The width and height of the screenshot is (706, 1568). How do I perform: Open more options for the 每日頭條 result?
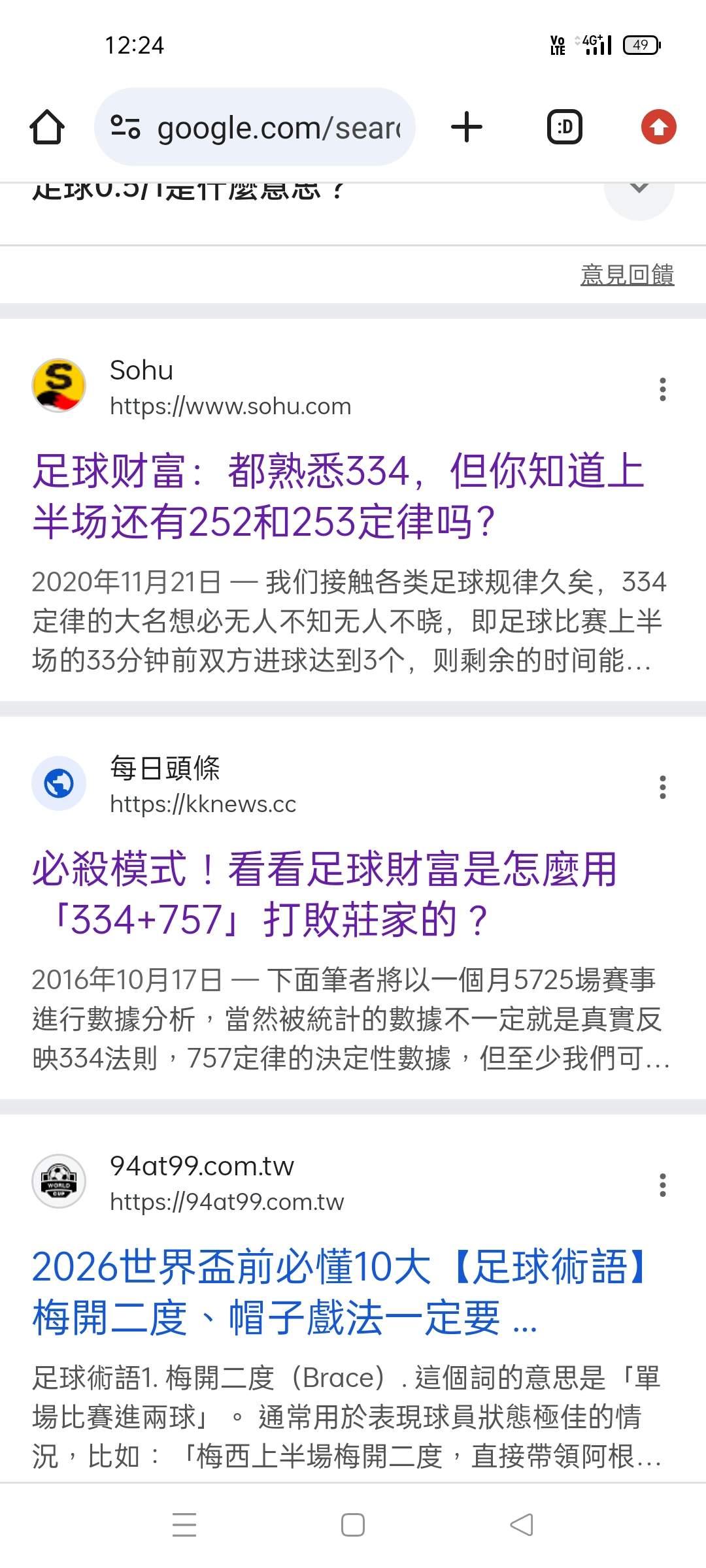pos(663,787)
